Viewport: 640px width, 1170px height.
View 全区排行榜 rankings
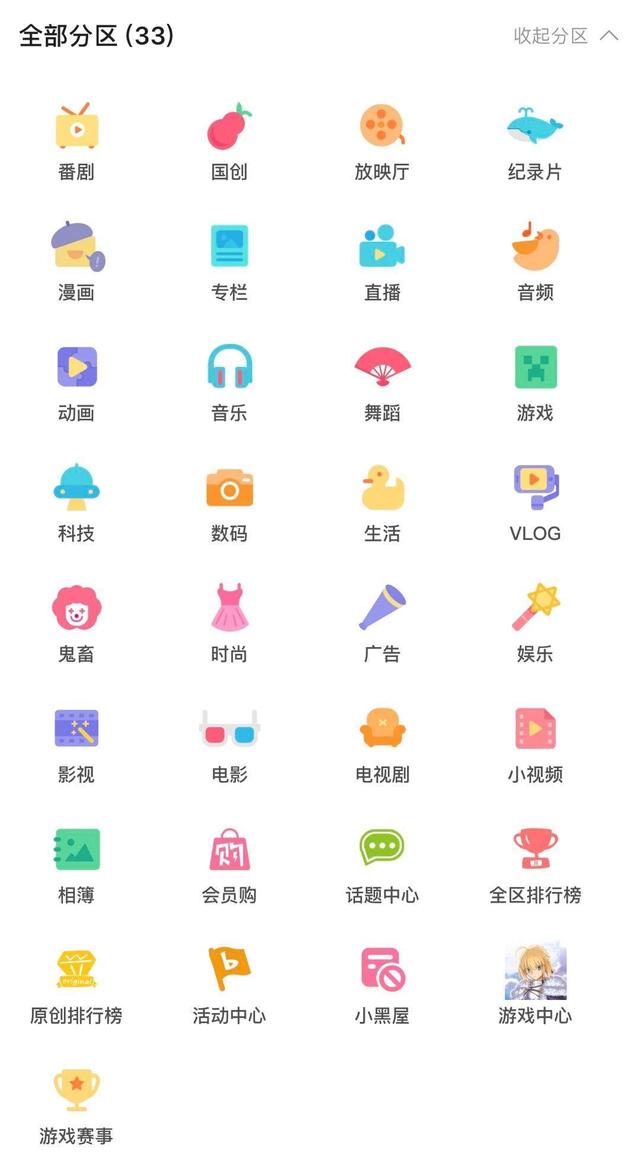pos(535,863)
